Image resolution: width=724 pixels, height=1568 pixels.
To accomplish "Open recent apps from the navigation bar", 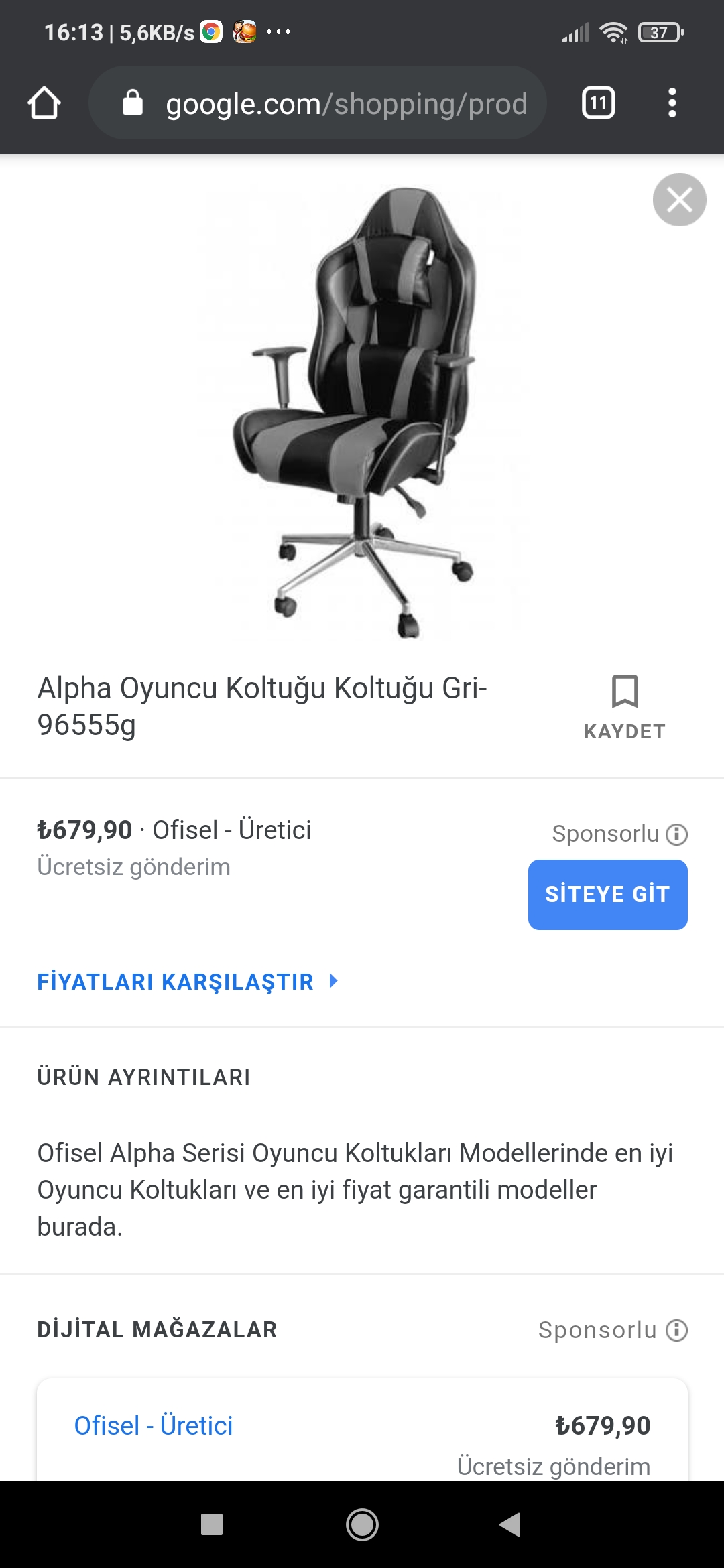I will pyautogui.click(x=212, y=1524).
